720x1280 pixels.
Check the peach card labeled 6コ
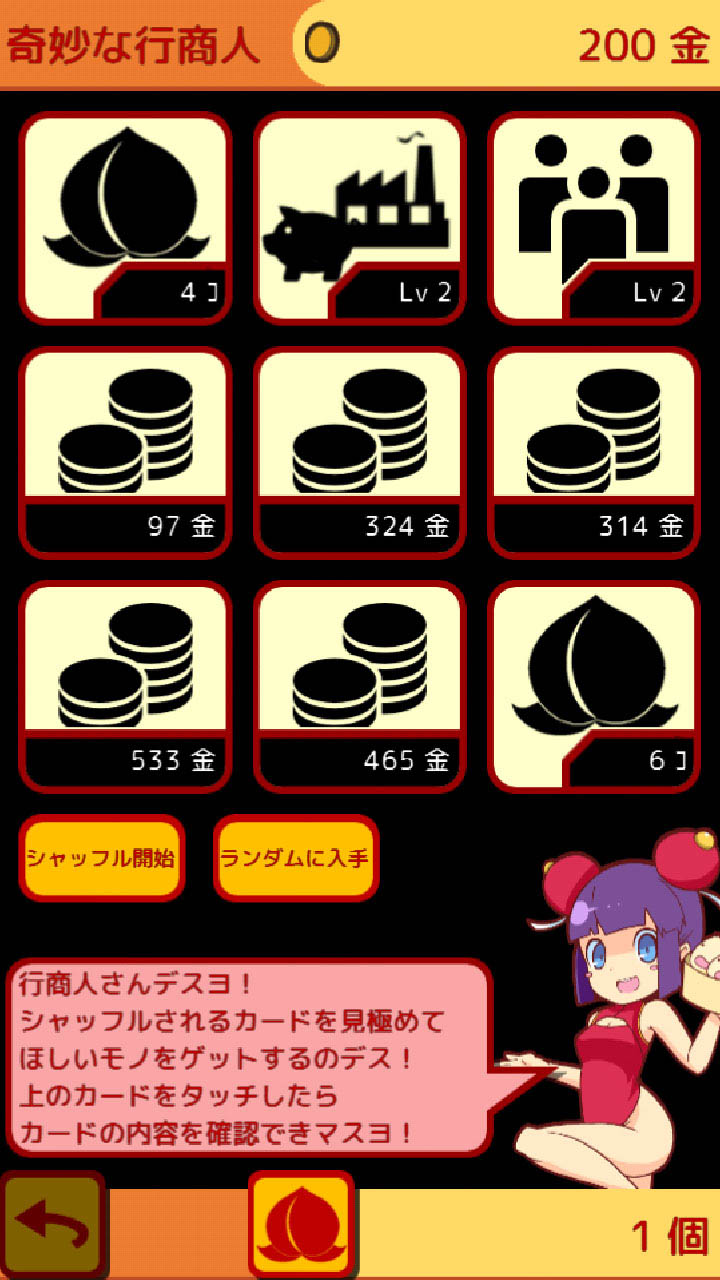[x=594, y=686]
